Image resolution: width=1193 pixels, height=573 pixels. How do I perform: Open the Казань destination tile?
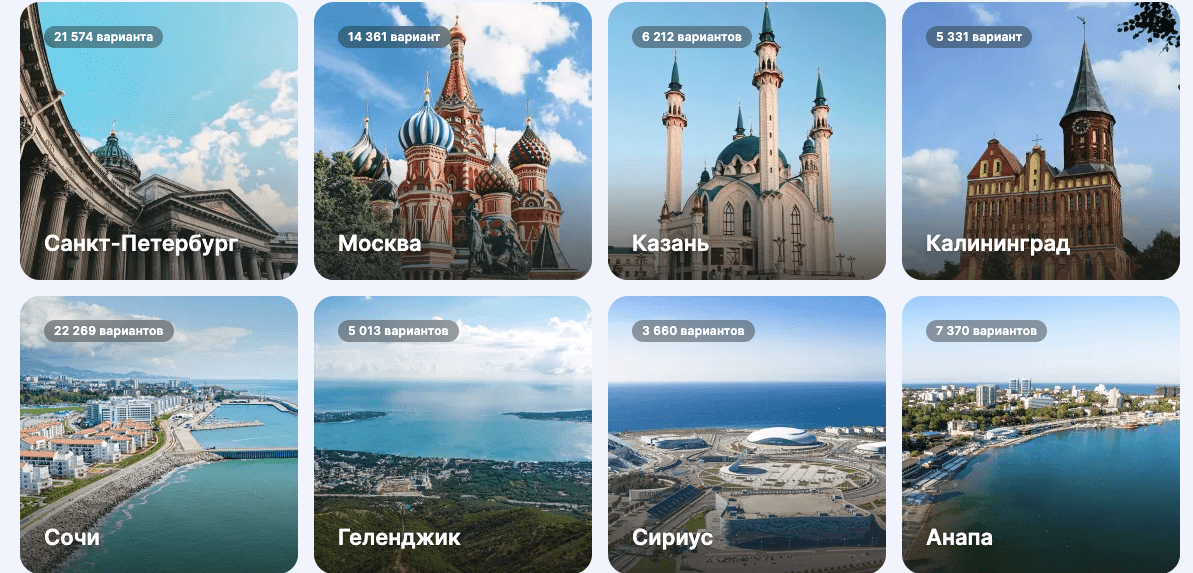[x=746, y=141]
